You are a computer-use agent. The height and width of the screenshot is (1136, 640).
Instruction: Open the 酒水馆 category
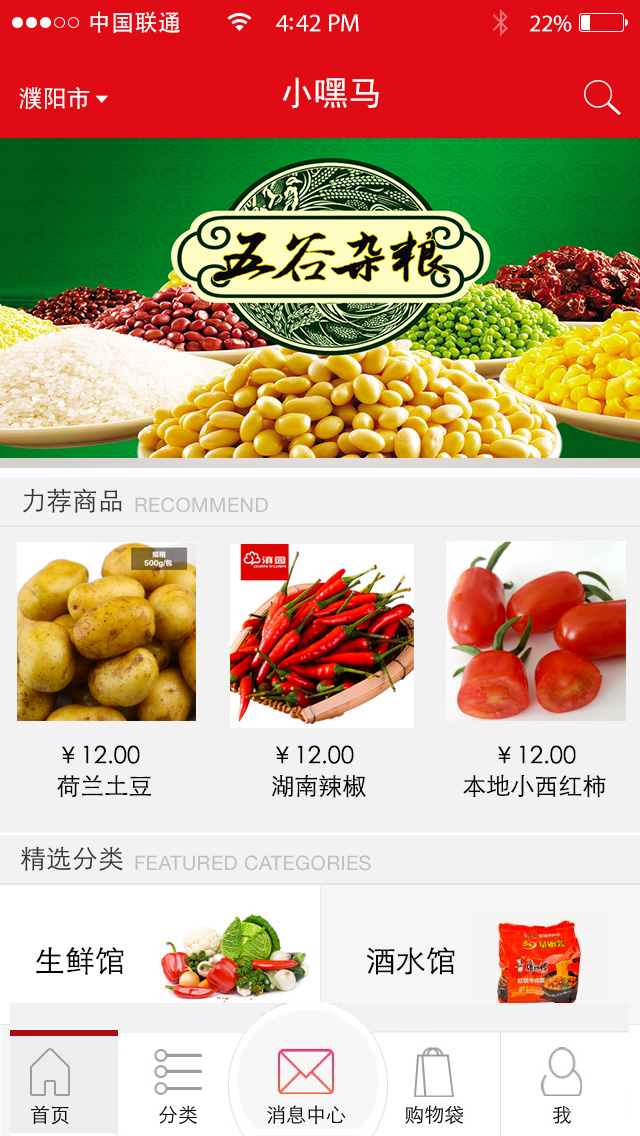(480, 960)
